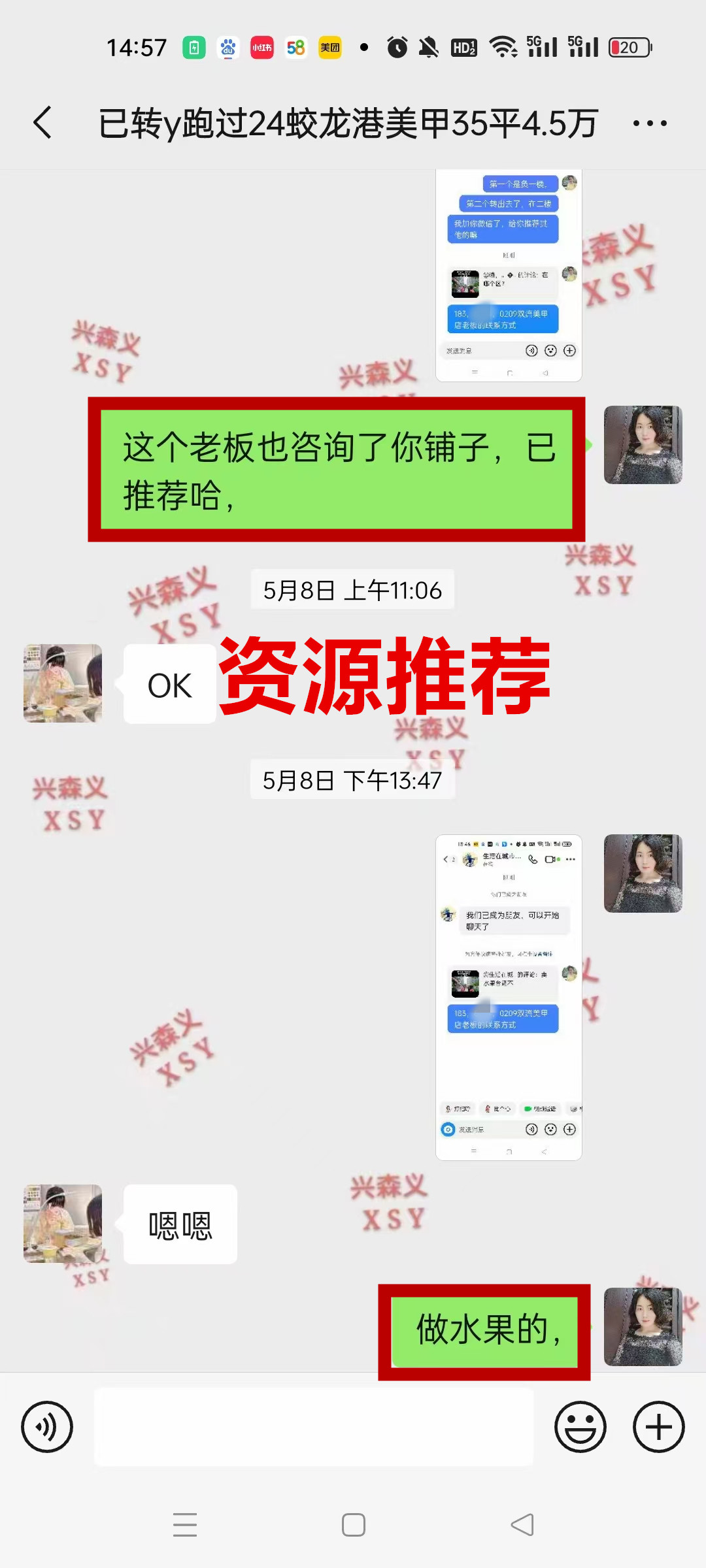Open recent apps from the navigation bar
This screenshot has height=1568, width=706.
click(185, 1525)
